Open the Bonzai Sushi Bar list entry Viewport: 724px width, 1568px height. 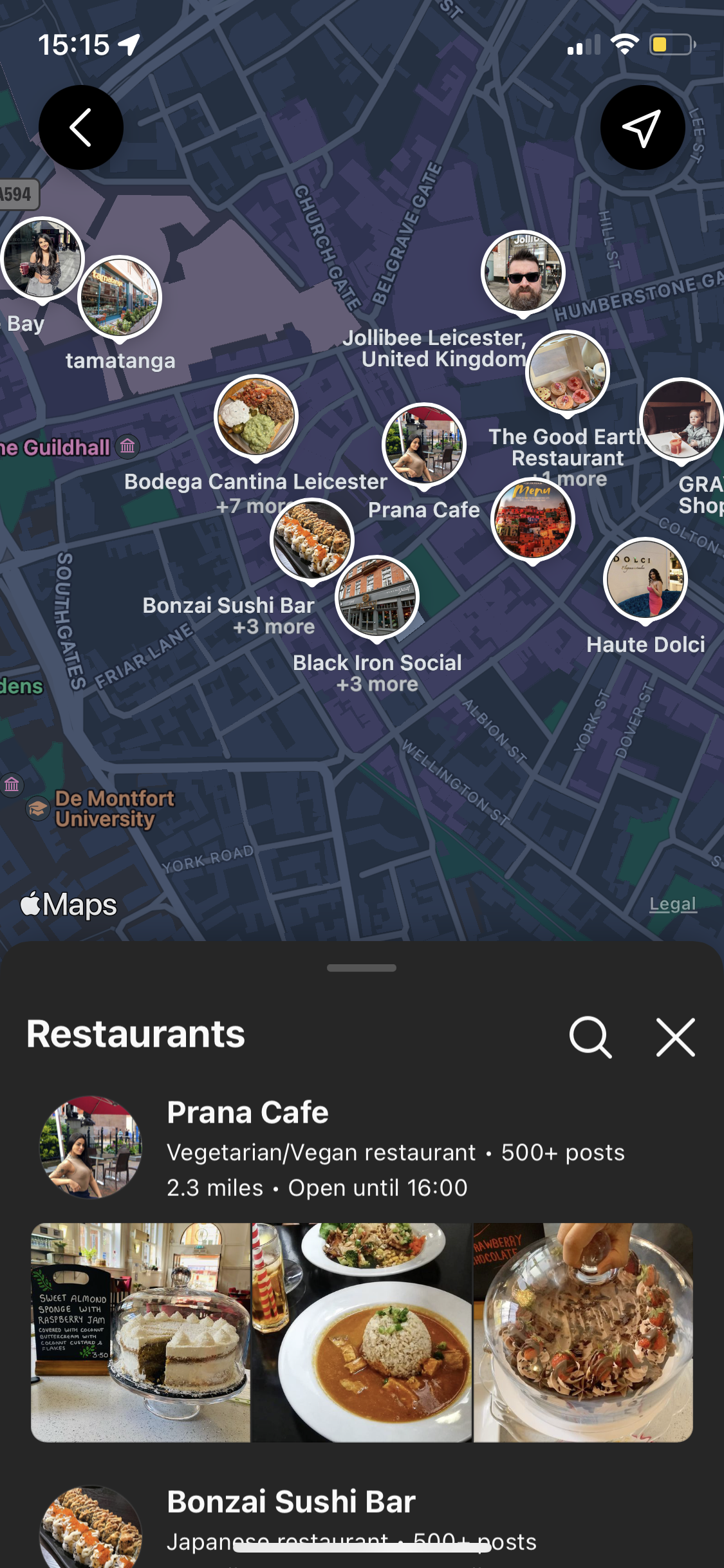[x=291, y=1502]
